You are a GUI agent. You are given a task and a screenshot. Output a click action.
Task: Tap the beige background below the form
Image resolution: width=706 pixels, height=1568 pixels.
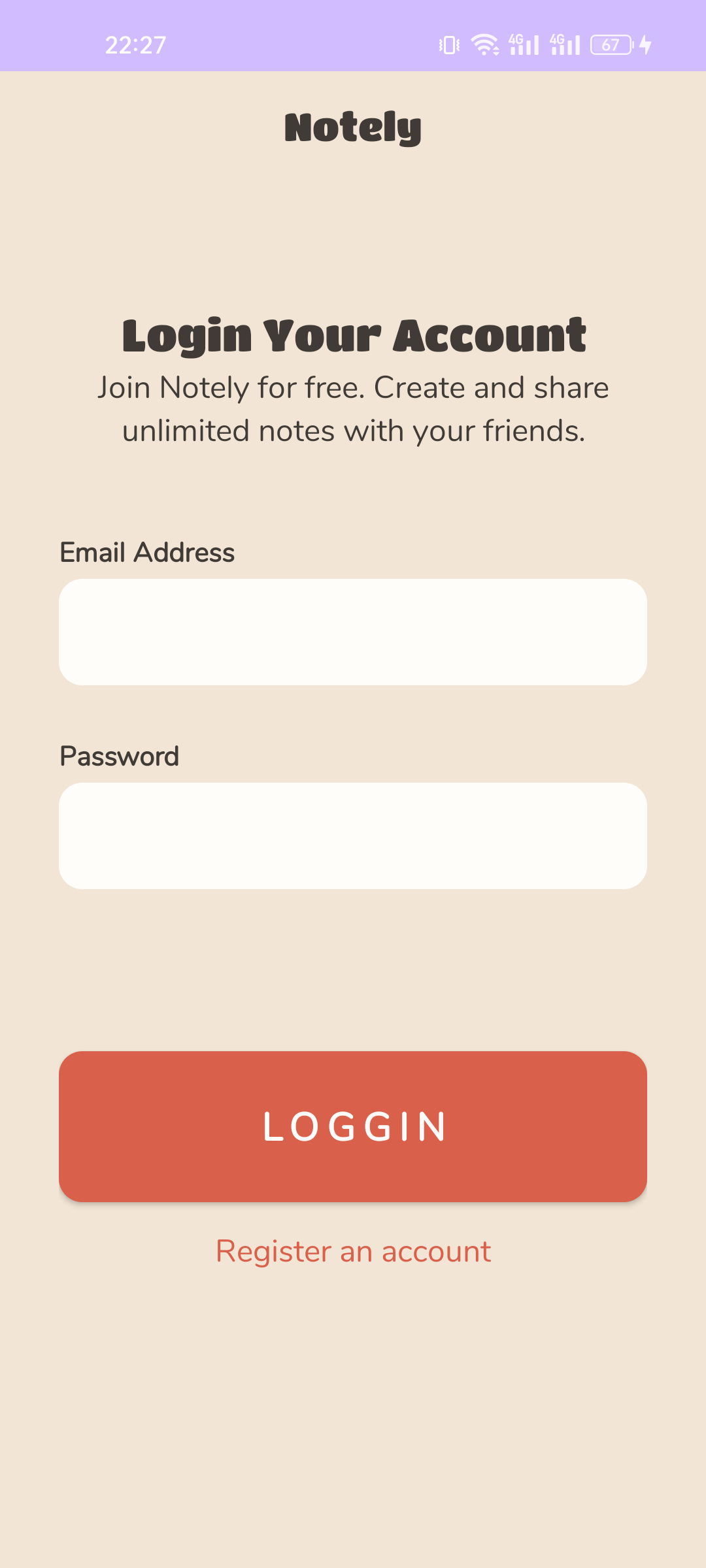pyautogui.click(x=353, y=1405)
